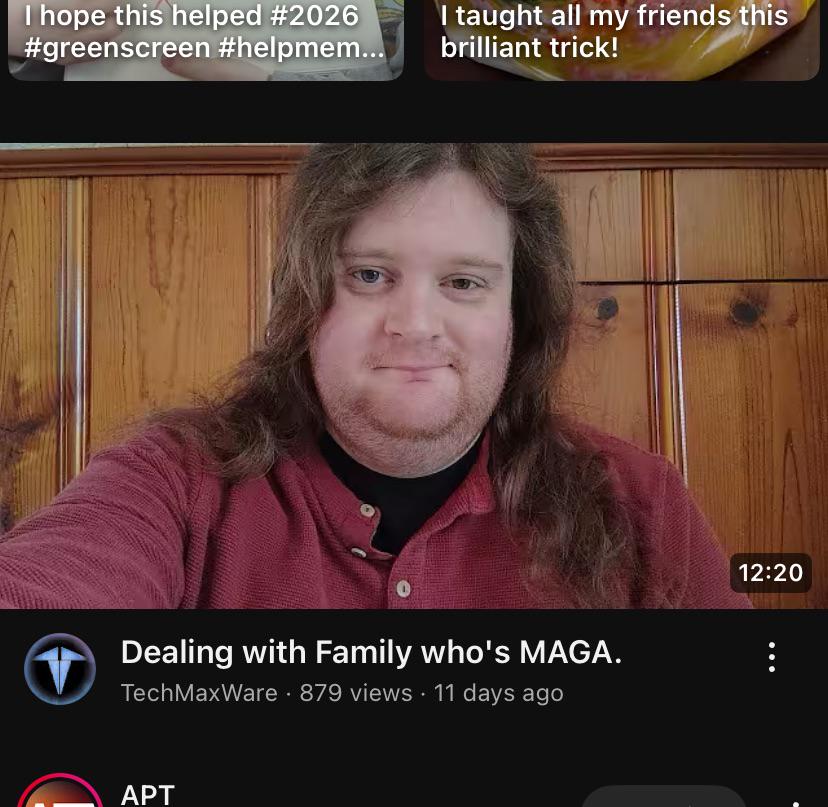This screenshot has height=807, width=828.
Task: Open the "I taught all my friends" short
Action: pos(622,40)
